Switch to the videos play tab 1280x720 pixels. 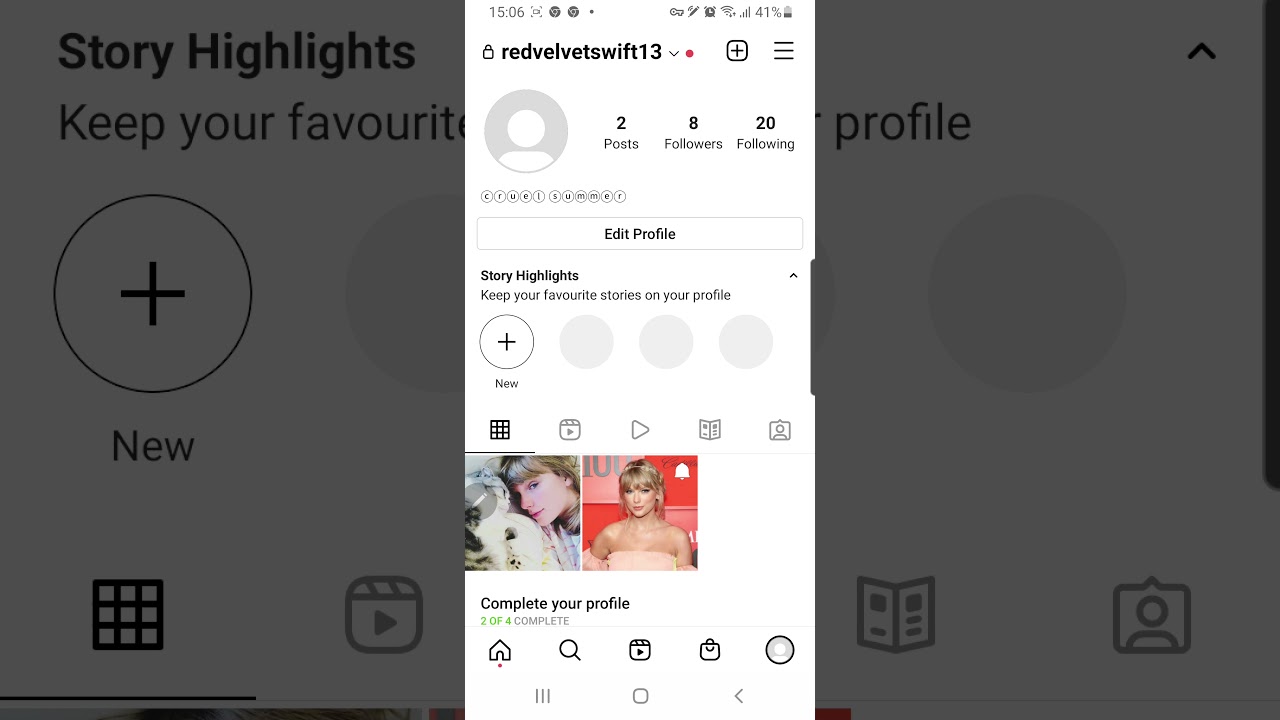640,430
